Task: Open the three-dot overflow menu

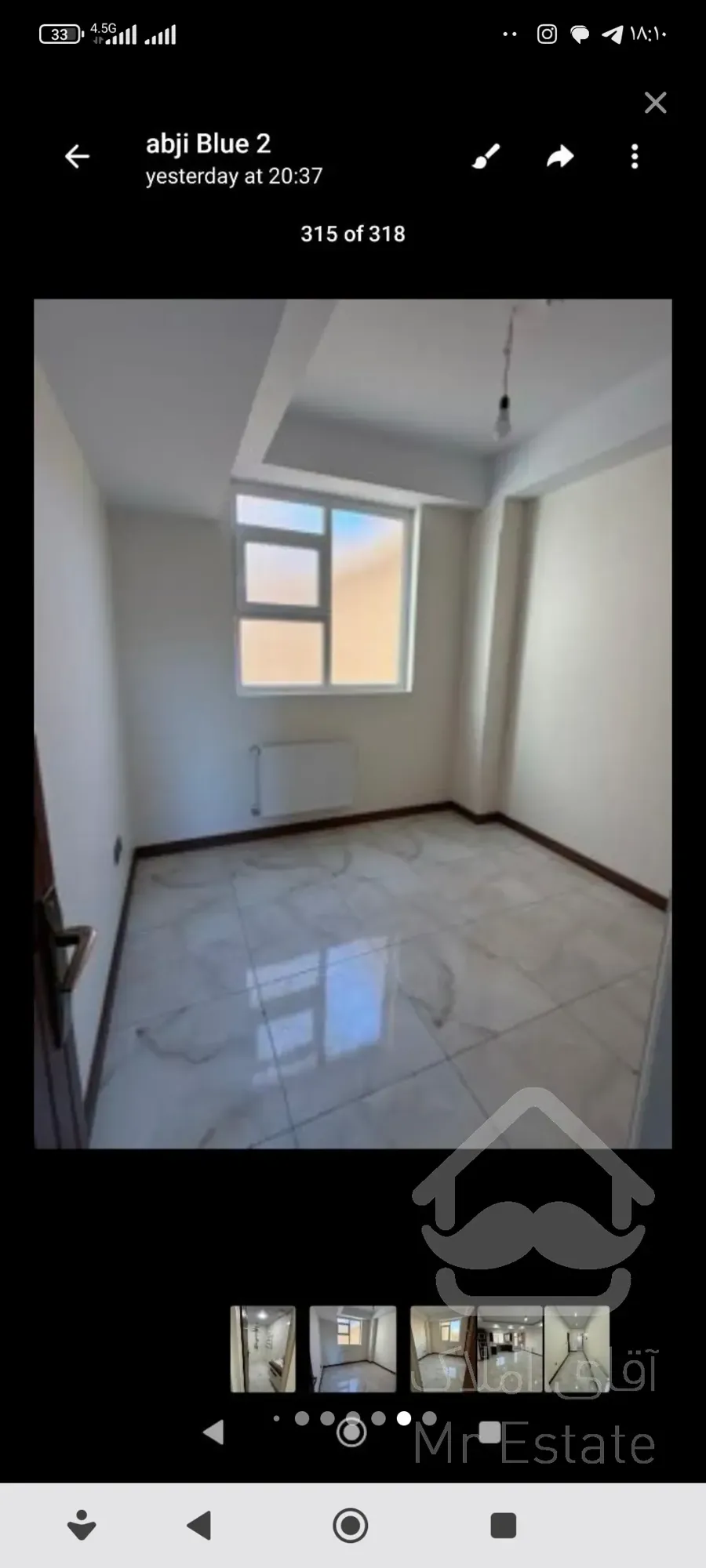Action: click(635, 157)
